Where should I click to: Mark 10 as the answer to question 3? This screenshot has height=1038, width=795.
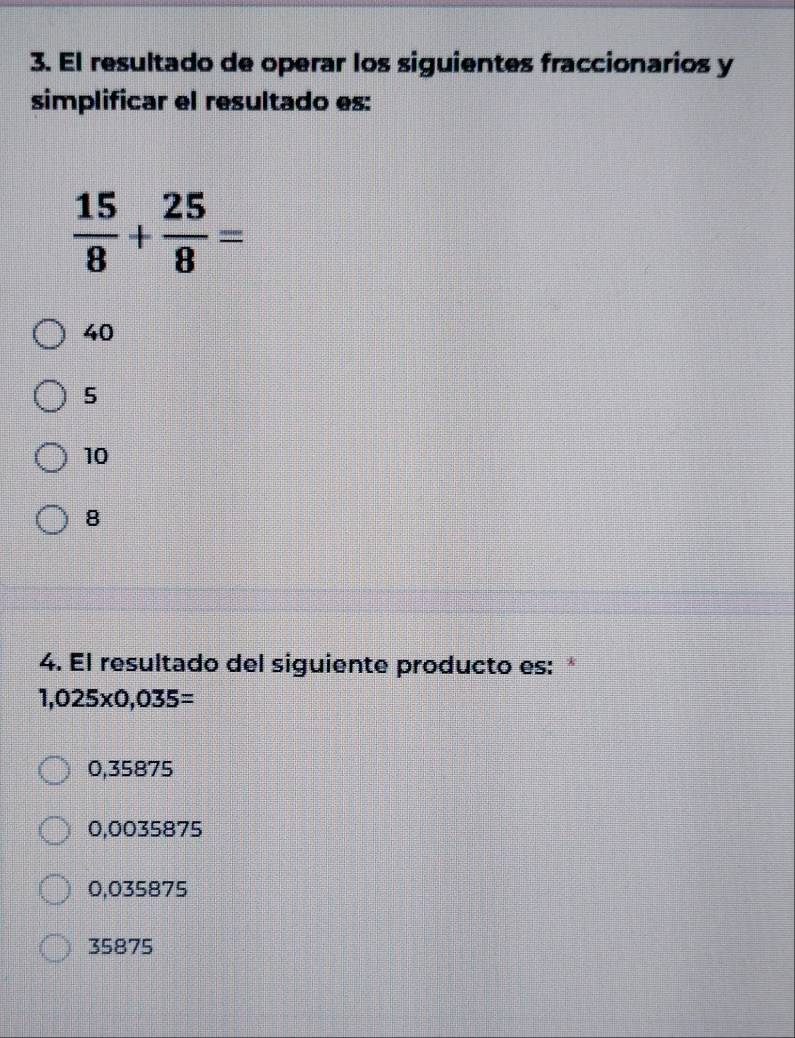click(x=51, y=457)
